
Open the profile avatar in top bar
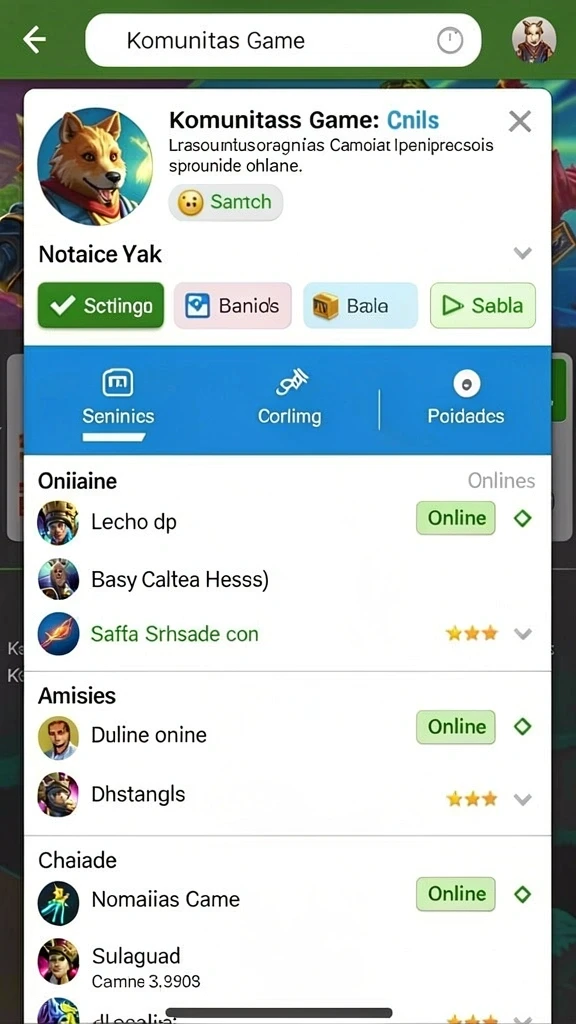[x=534, y=40]
